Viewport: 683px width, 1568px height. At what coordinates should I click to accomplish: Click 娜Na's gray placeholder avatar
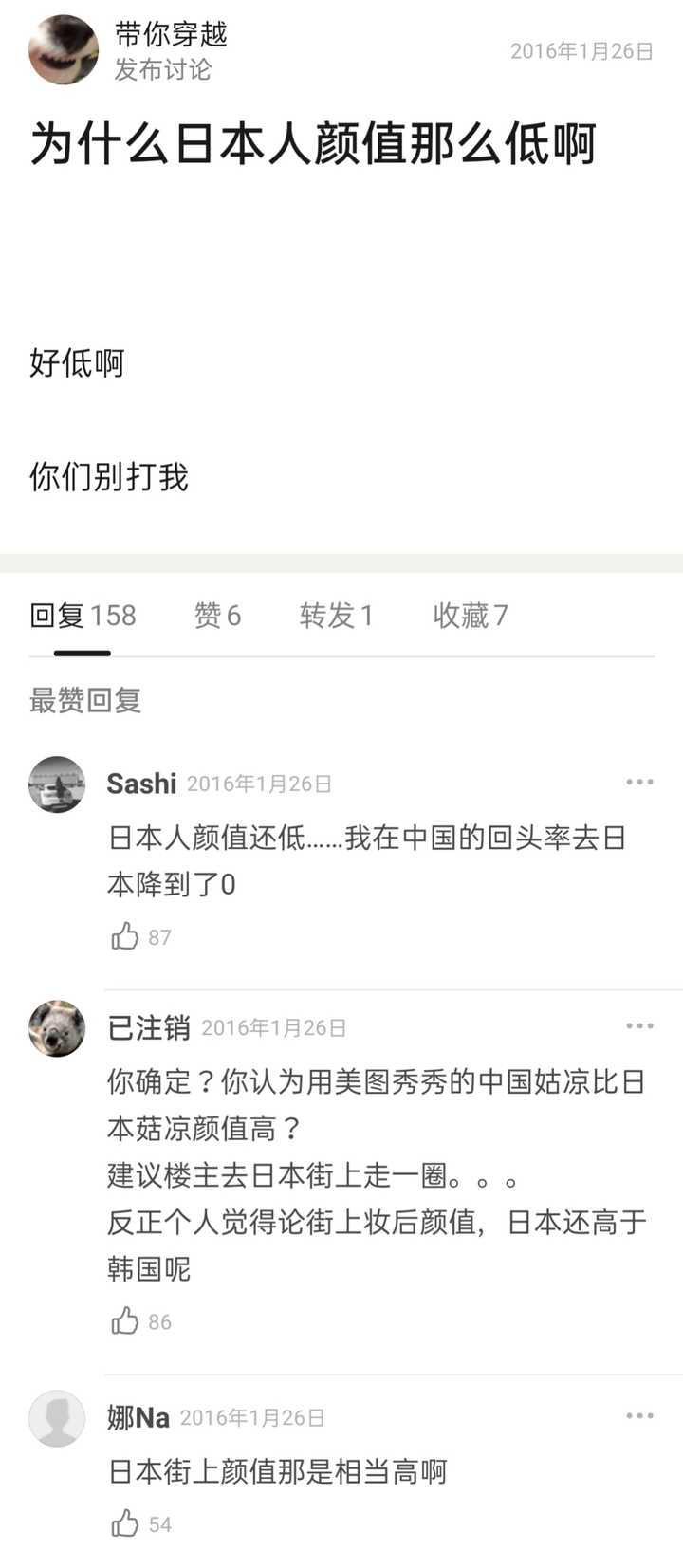point(56,1419)
